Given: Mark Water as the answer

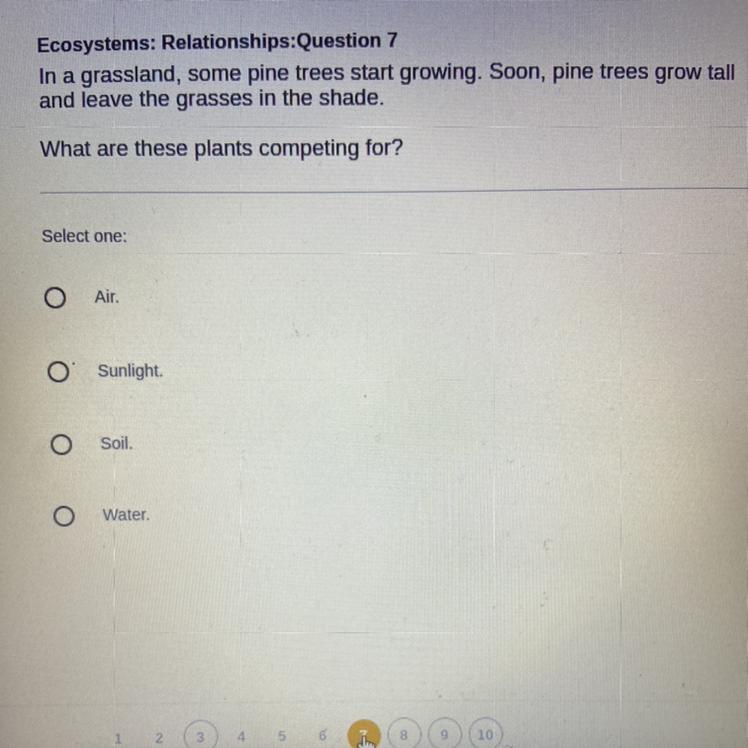Looking at the screenshot, I should 63,516.
